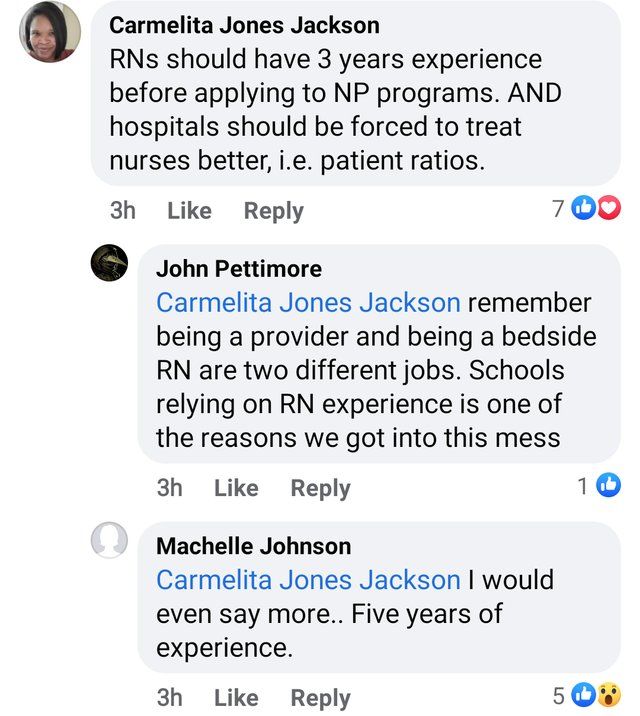Like Carmelita Jones Jackson's comment

click(x=189, y=211)
